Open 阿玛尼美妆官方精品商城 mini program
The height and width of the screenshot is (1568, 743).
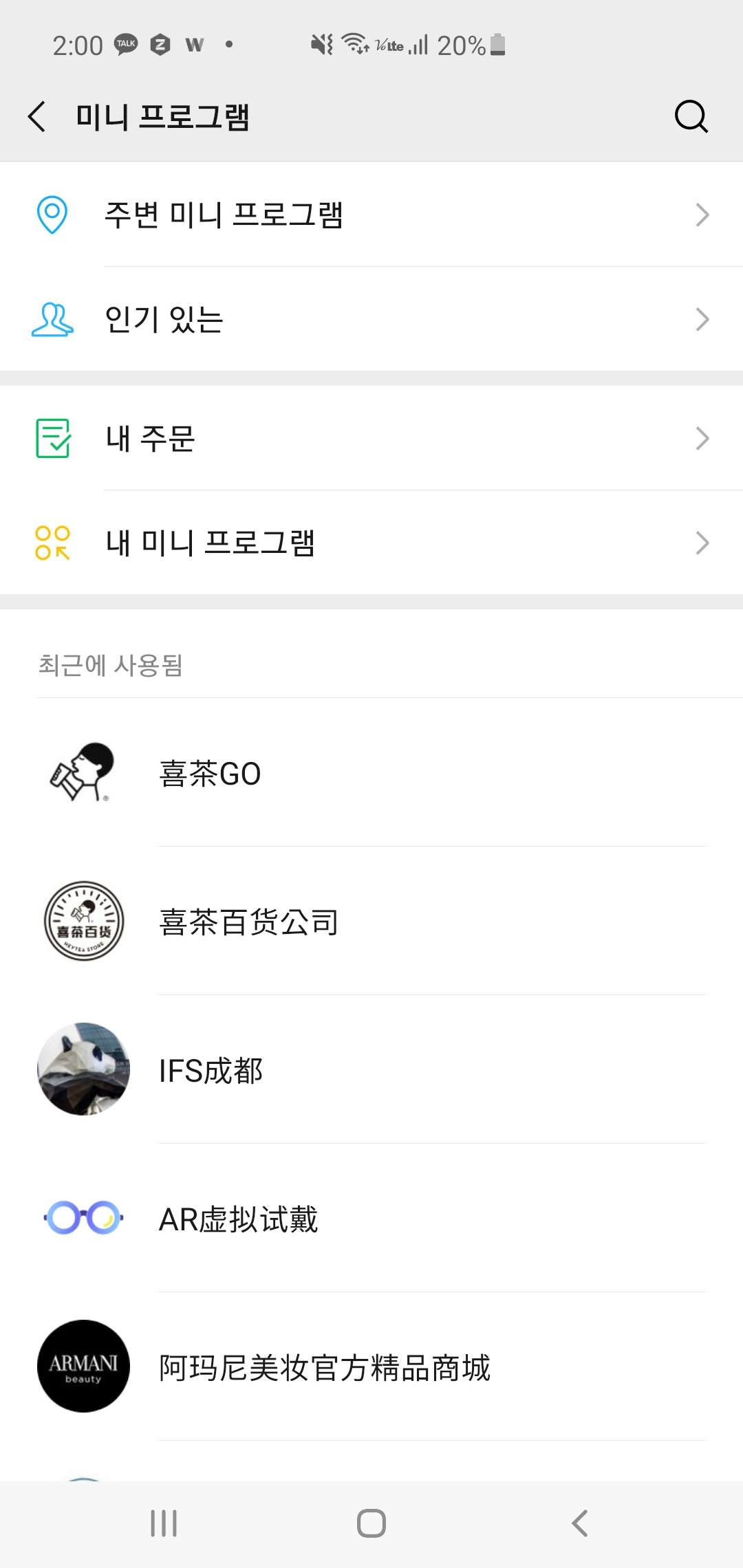point(371,1367)
